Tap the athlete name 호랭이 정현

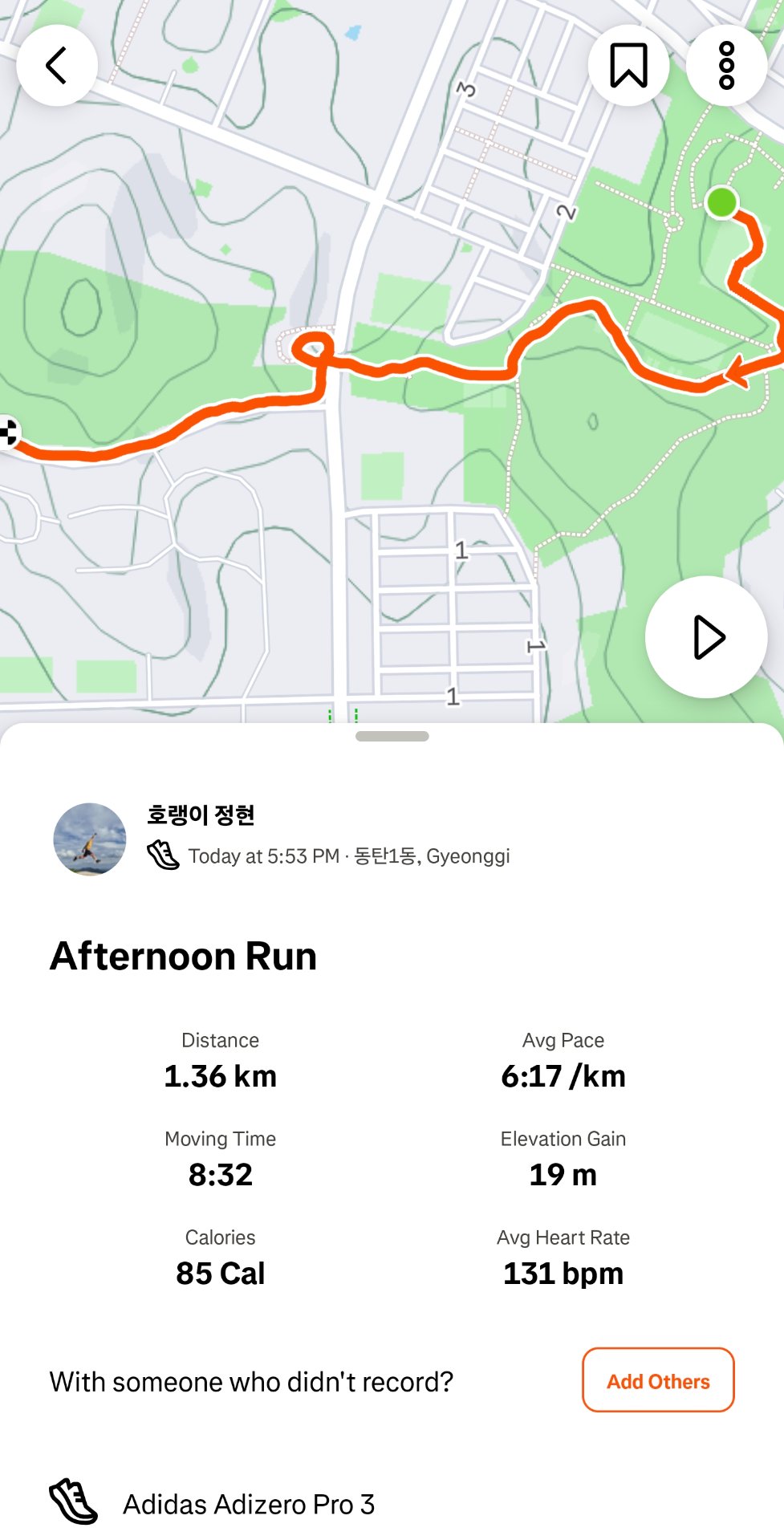(x=201, y=815)
